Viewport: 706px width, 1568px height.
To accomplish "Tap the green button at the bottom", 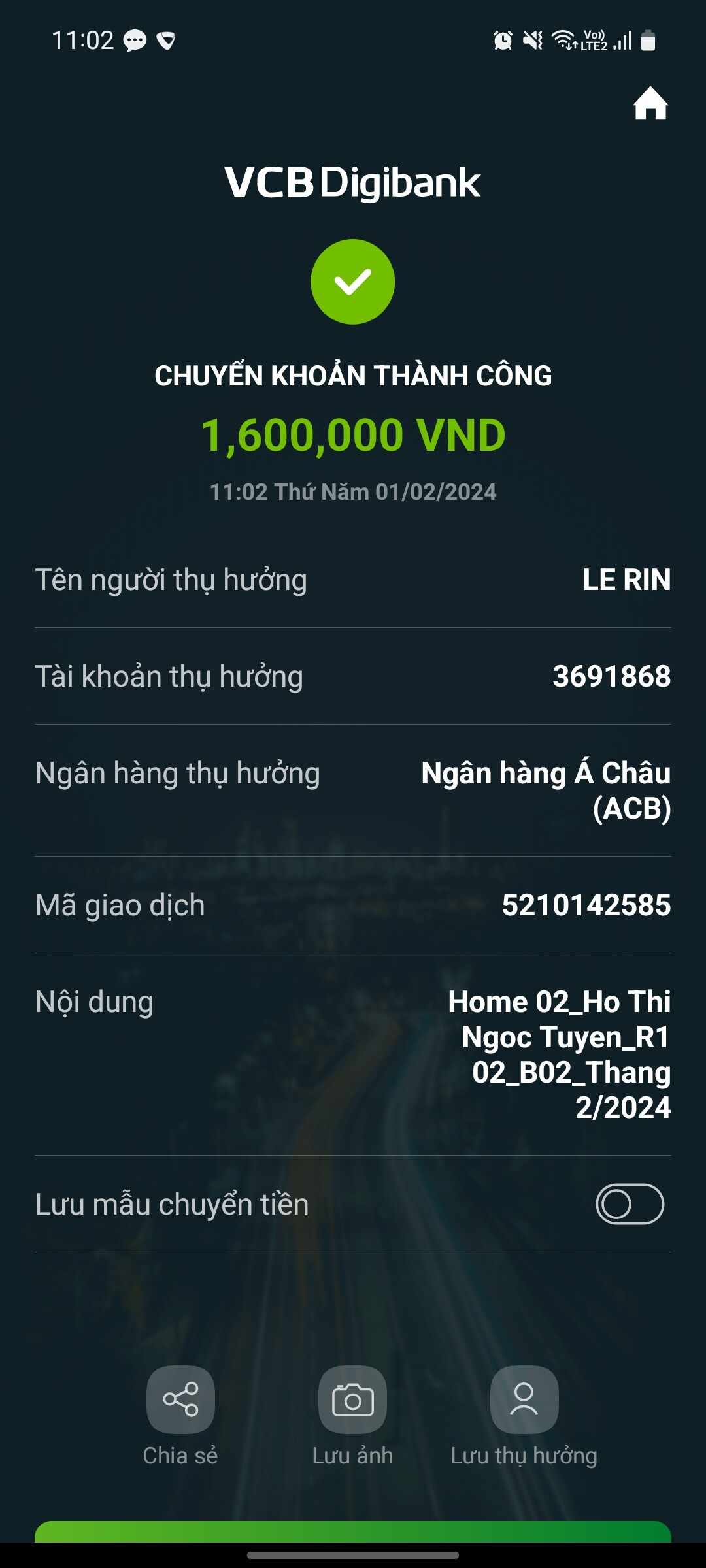I will pyautogui.click(x=353, y=1531).
